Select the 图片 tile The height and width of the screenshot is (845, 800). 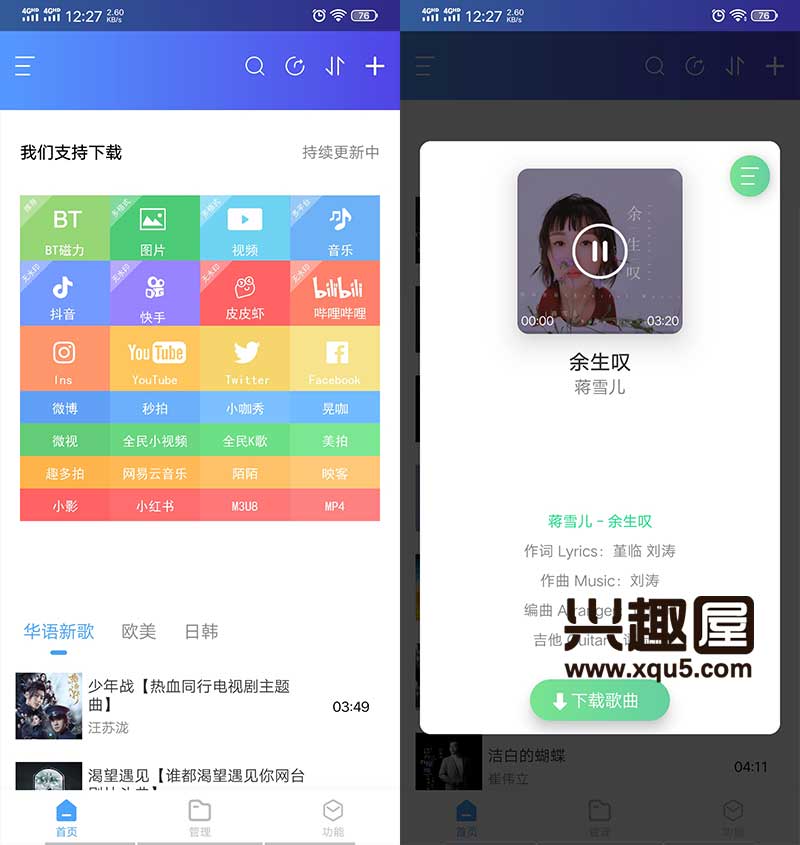click(154, 228)
